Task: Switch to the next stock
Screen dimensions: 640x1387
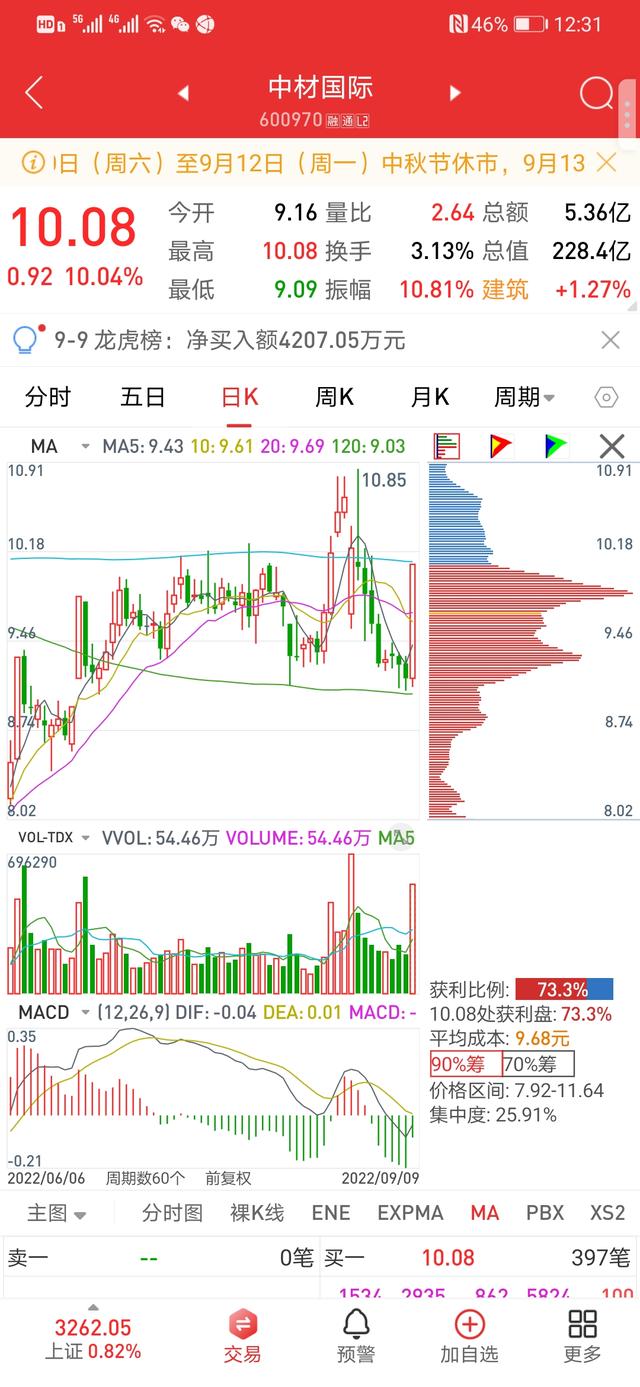Action: [x=455, y=93]
